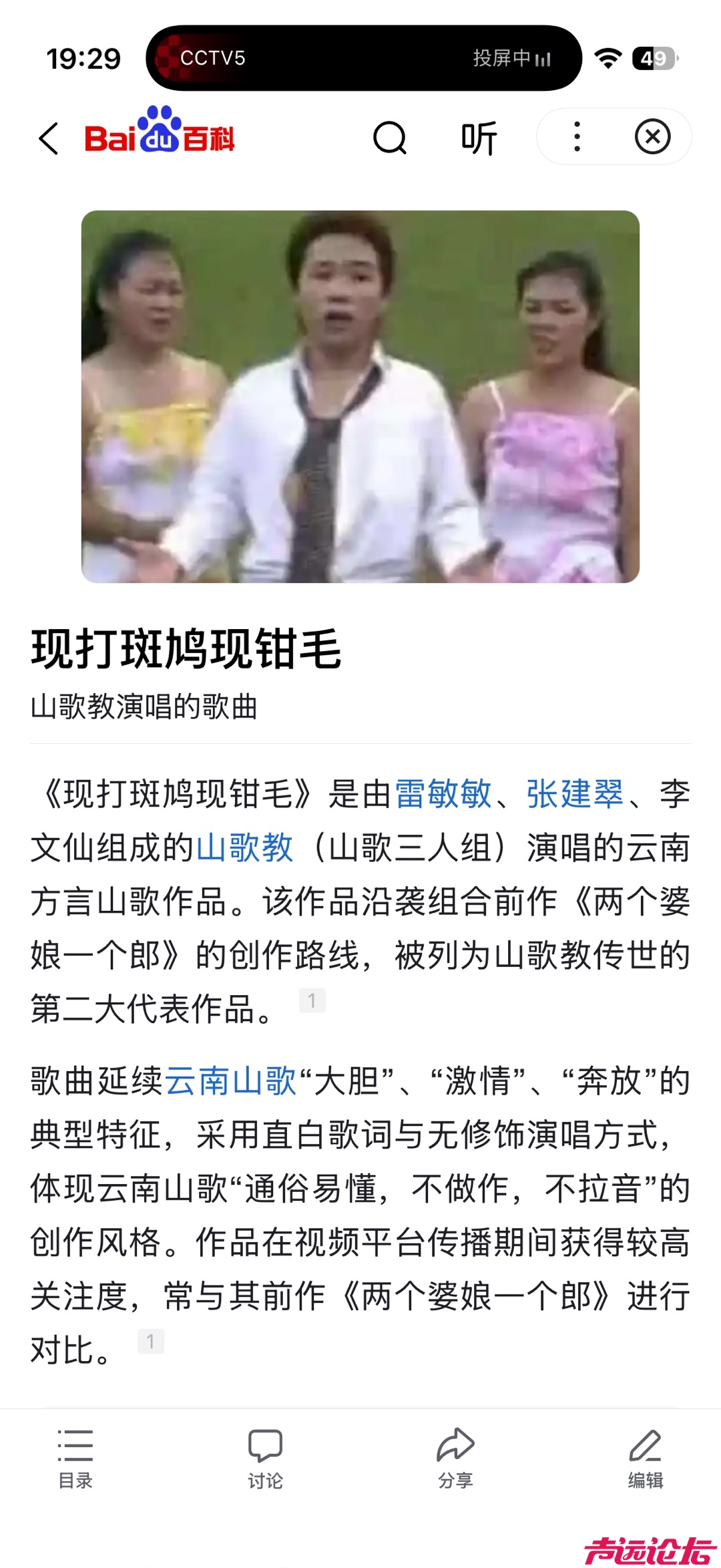Image resolution: width=721 pixels, height=1568 pixels.
Task: Listen to the article with 听
Action: 479,138
